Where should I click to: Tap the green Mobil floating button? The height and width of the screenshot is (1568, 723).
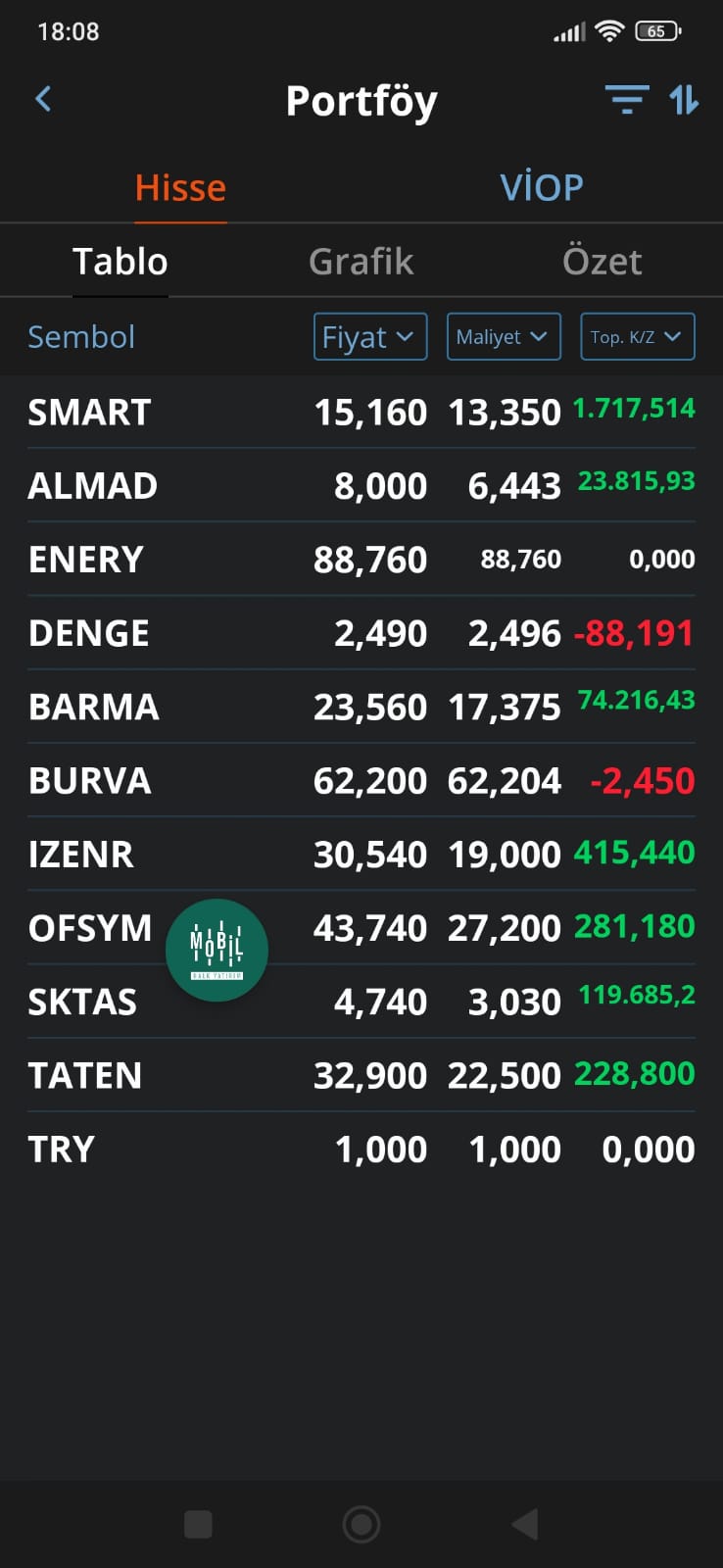pyautogui.click(x=217, y=950)
